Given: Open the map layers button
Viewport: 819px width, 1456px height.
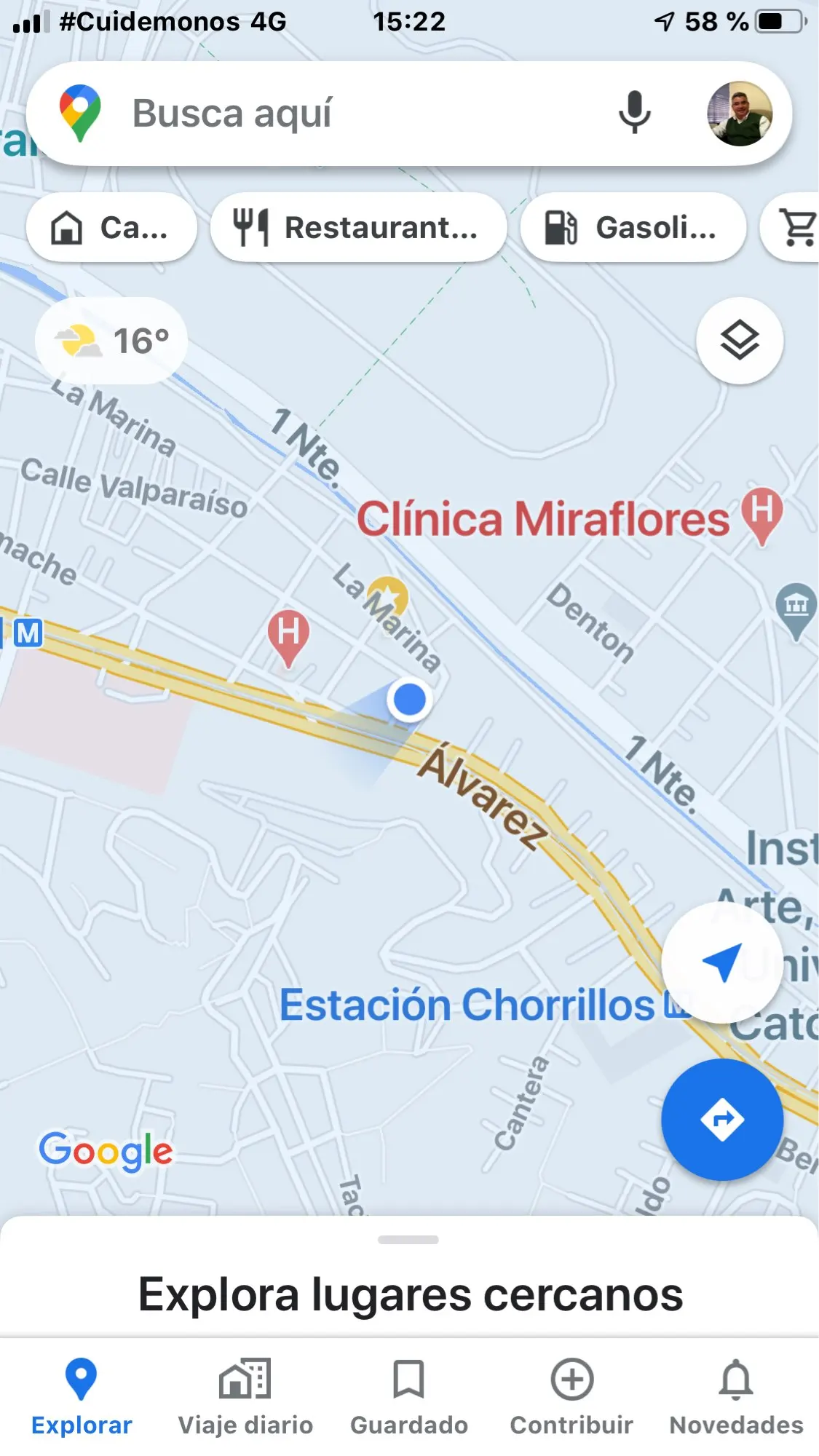Looking at the screenshot, I should (x=740, y=341).
